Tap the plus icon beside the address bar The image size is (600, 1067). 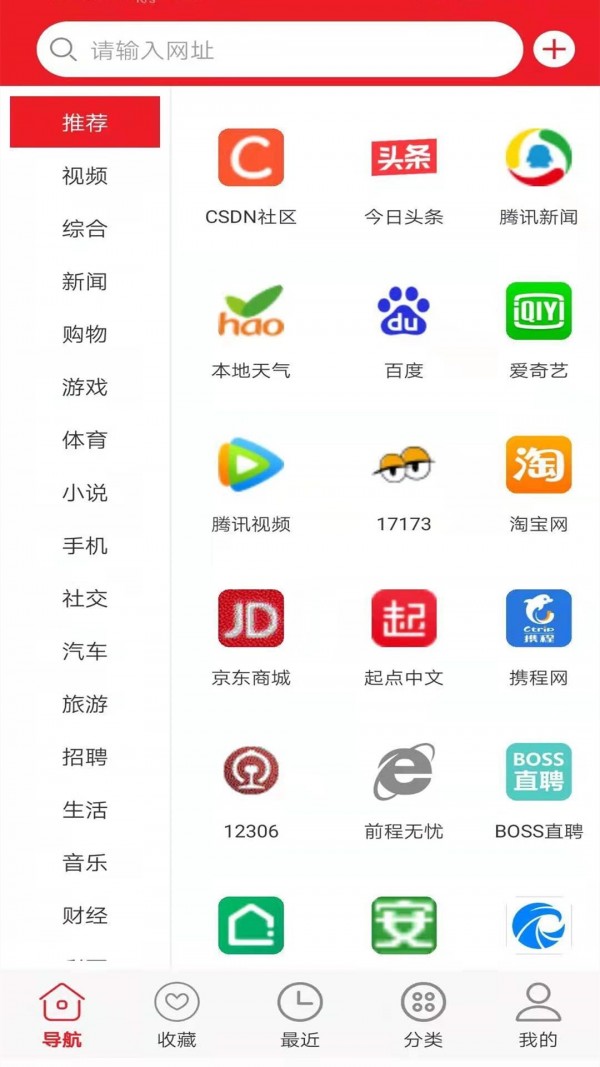tap(554, 49)
